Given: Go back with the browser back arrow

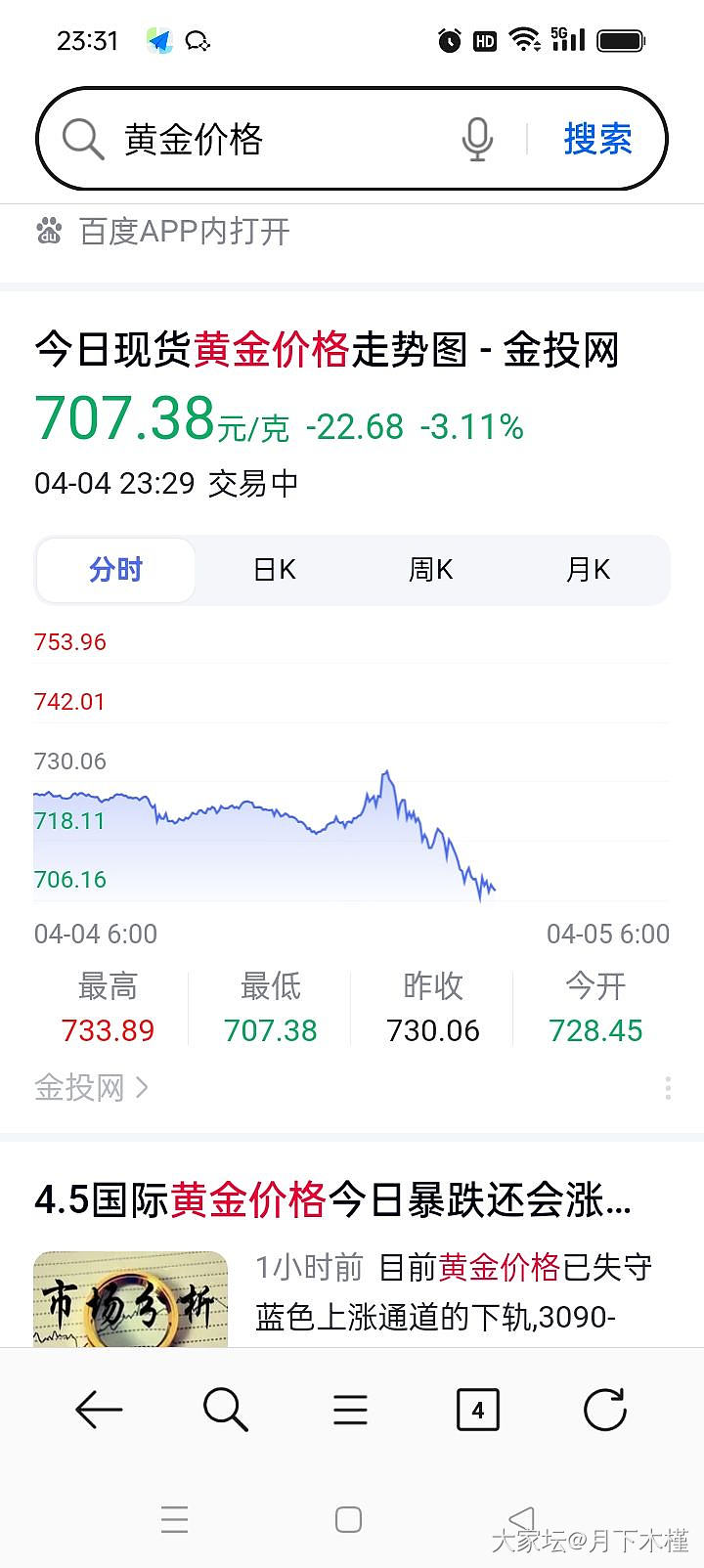Looking at the screenshot, I should (99, 1410).
